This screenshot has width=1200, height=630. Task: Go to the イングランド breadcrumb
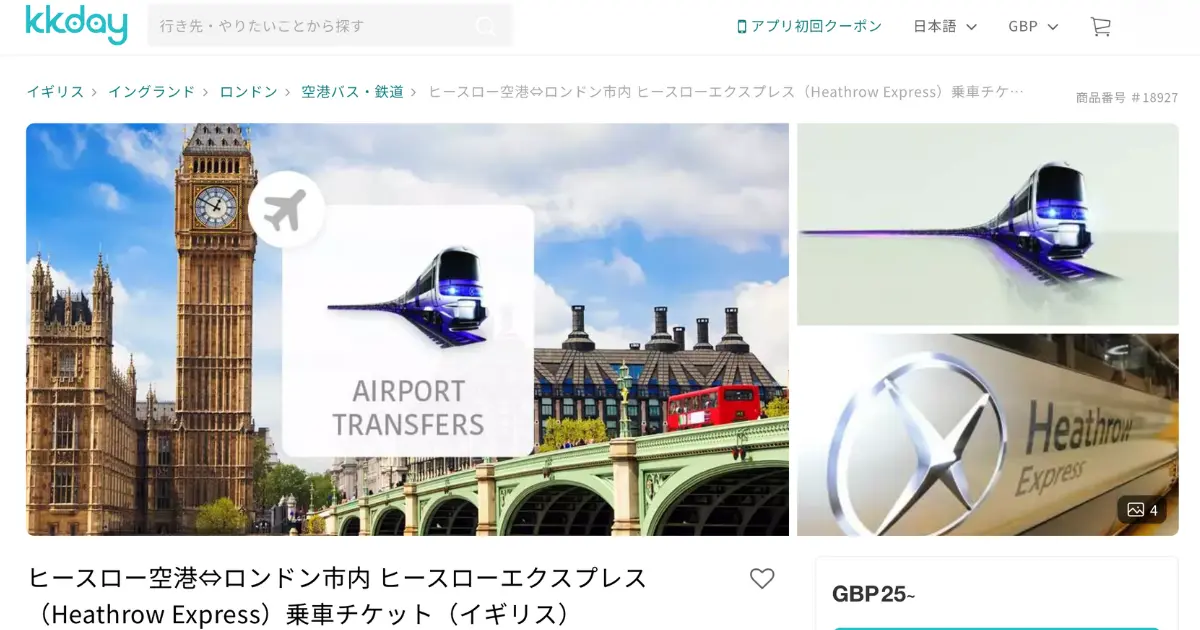(151, 92)
